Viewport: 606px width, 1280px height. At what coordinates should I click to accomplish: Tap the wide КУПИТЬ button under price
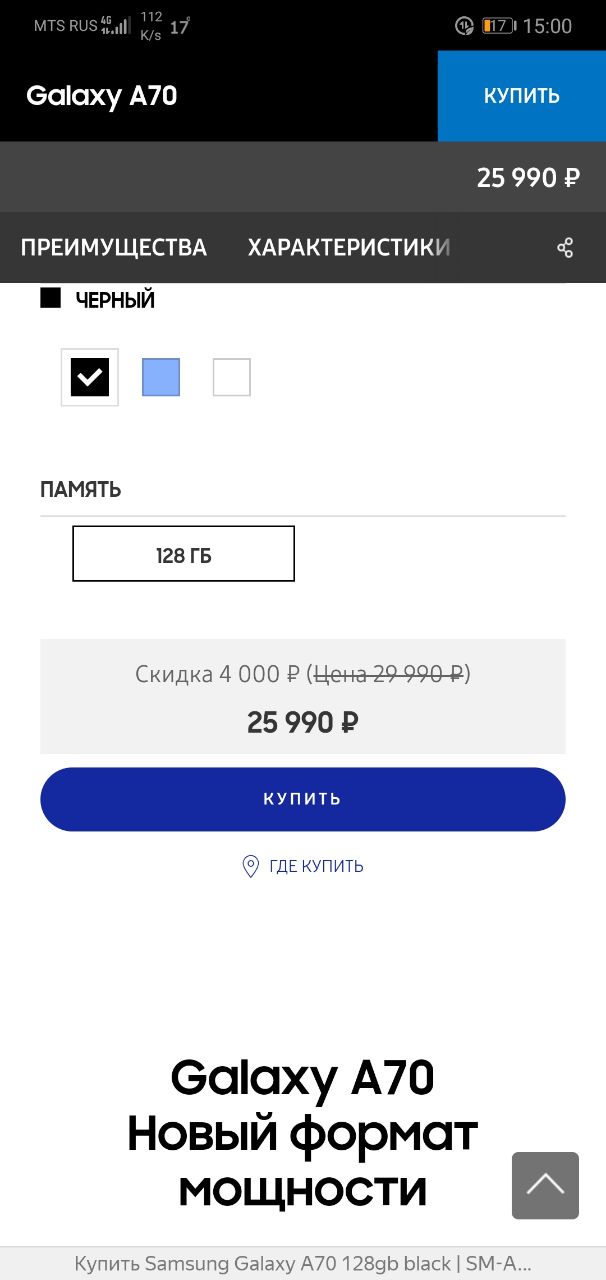[x=303, y=799]
